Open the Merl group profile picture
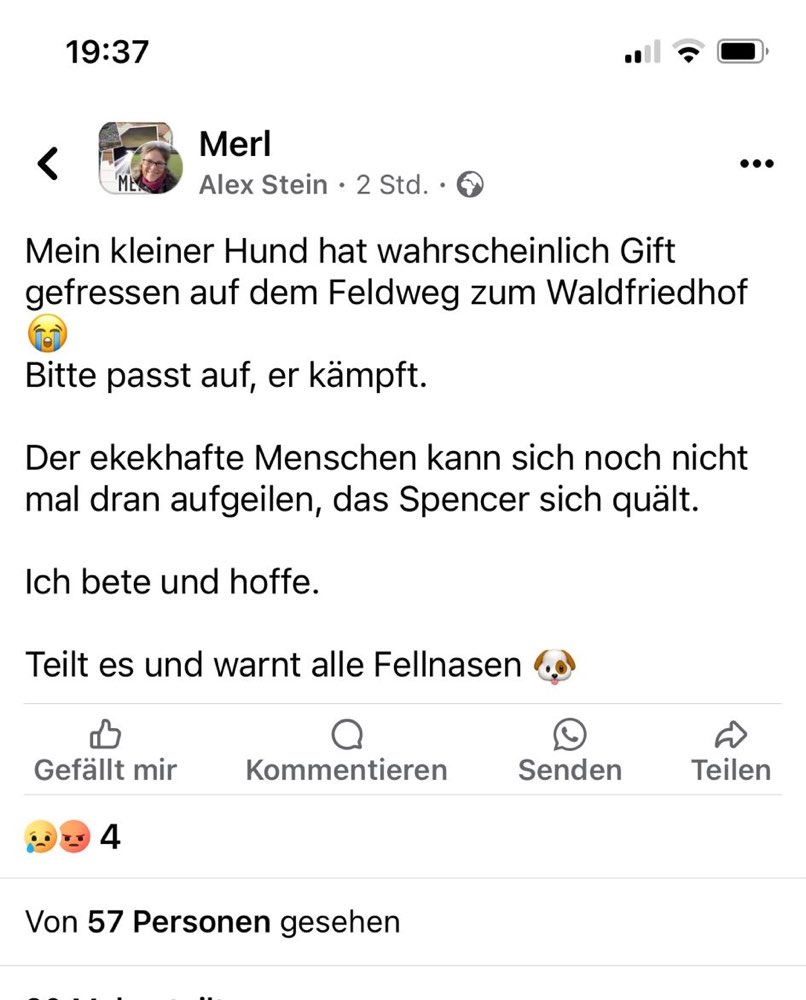The image size is (806, 1000). [139, 157]
